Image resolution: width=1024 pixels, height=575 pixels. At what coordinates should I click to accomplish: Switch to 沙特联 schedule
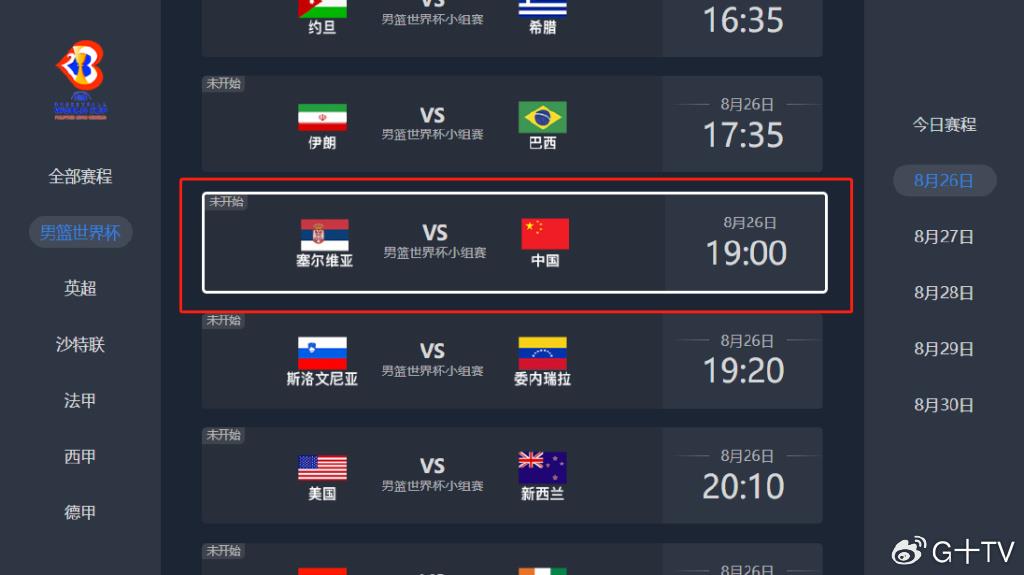[x=80, y=344]
